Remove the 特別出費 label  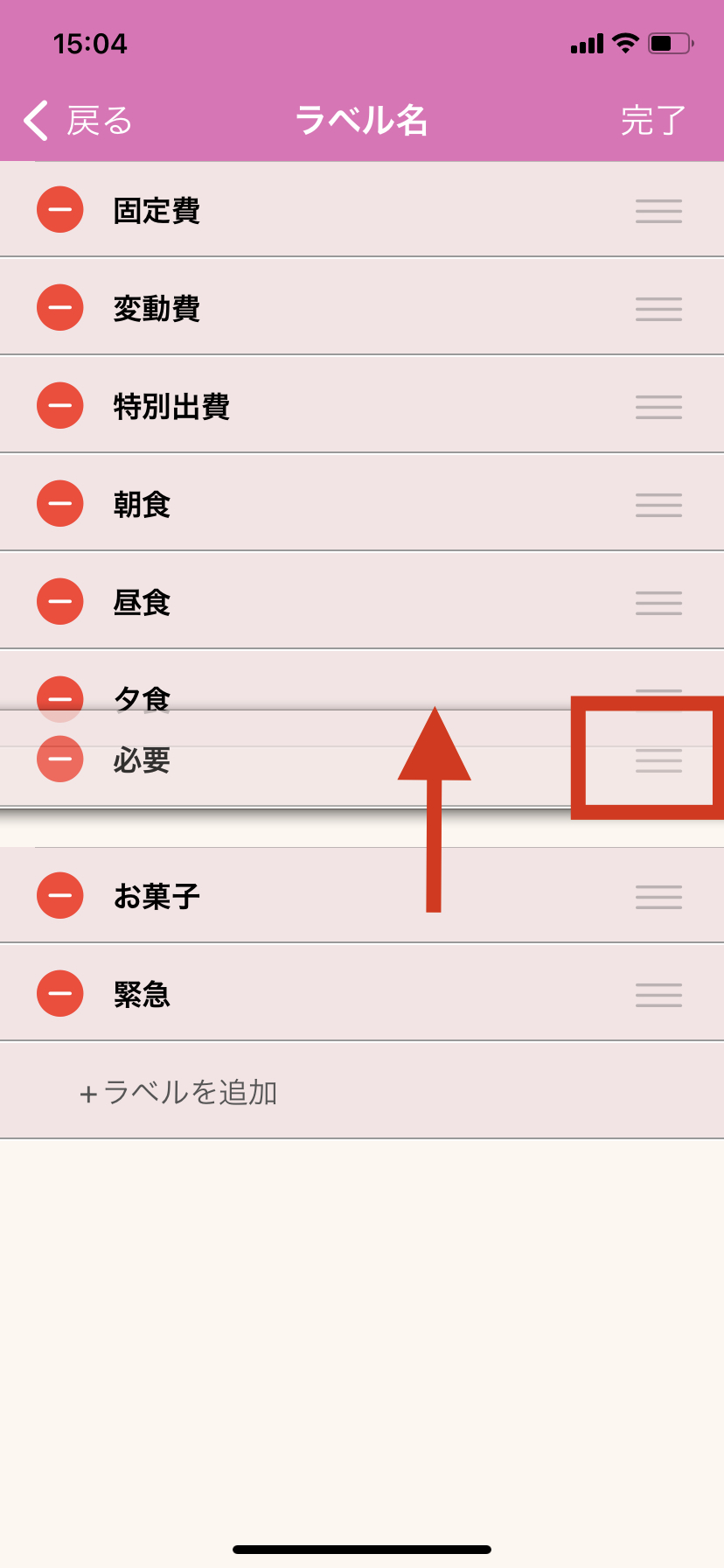(60, 406)
